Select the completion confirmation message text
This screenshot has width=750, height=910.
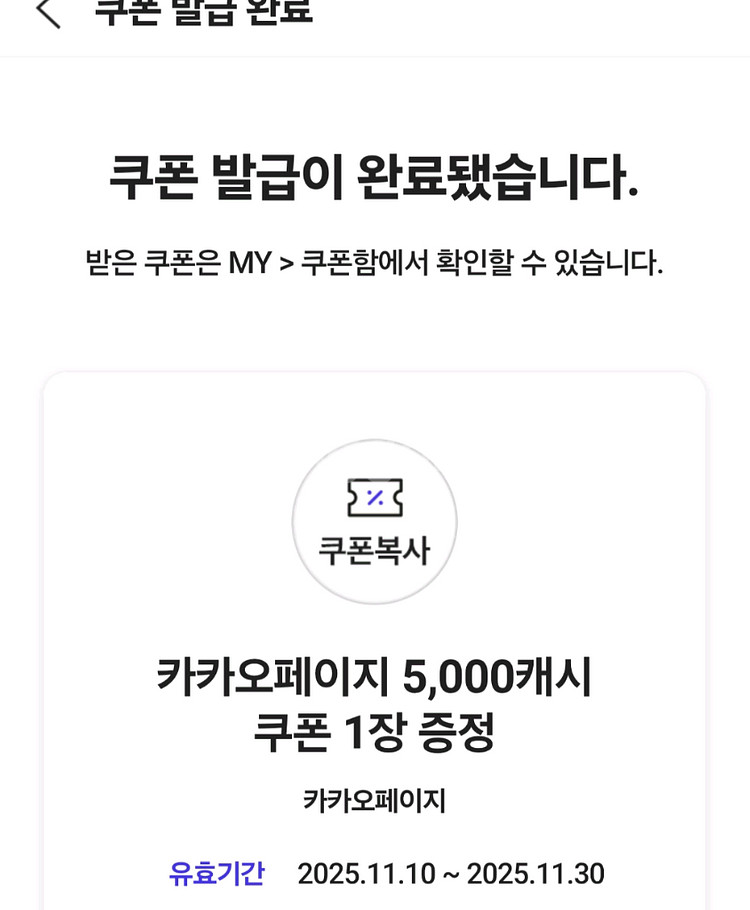(x=374, y=175)
